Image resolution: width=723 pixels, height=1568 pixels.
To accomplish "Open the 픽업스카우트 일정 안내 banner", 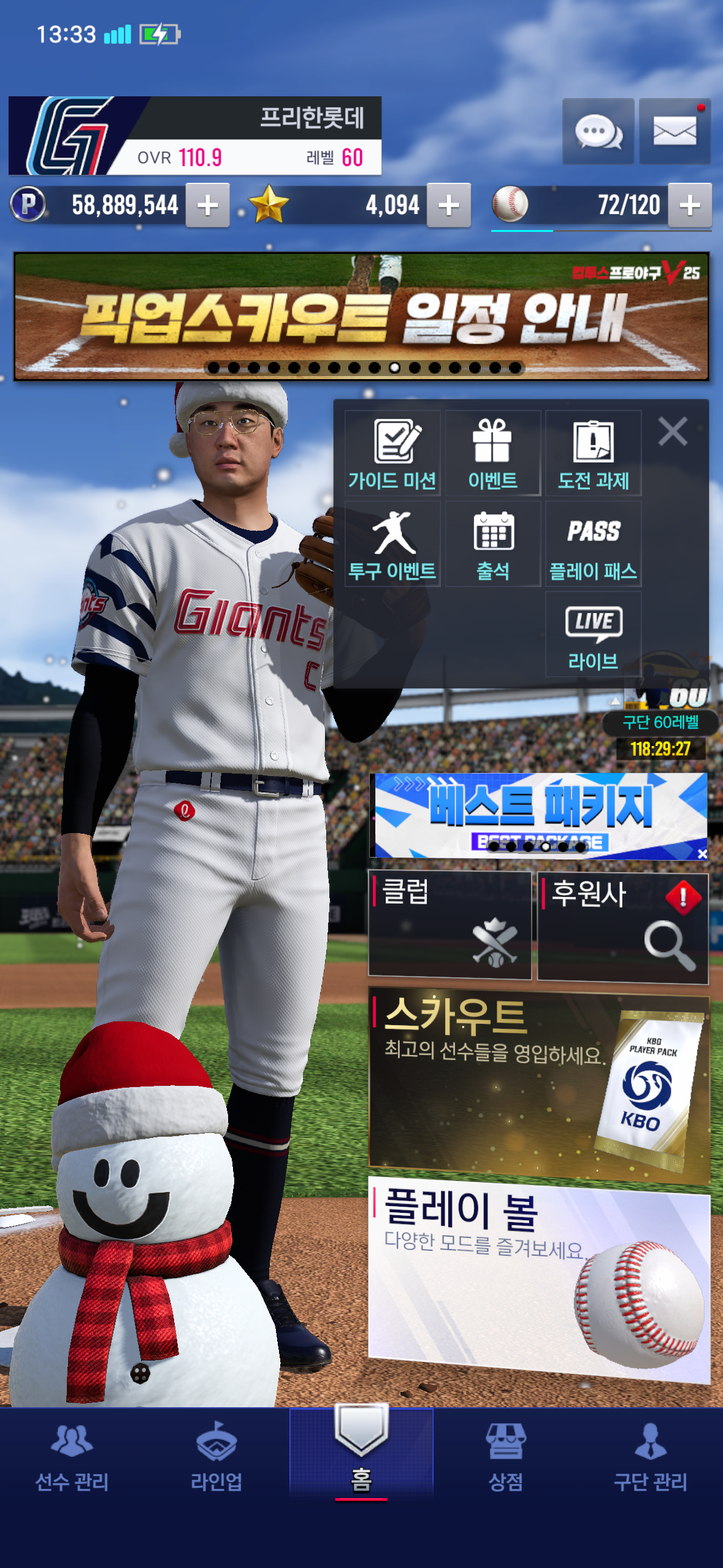I will (361, 316).
